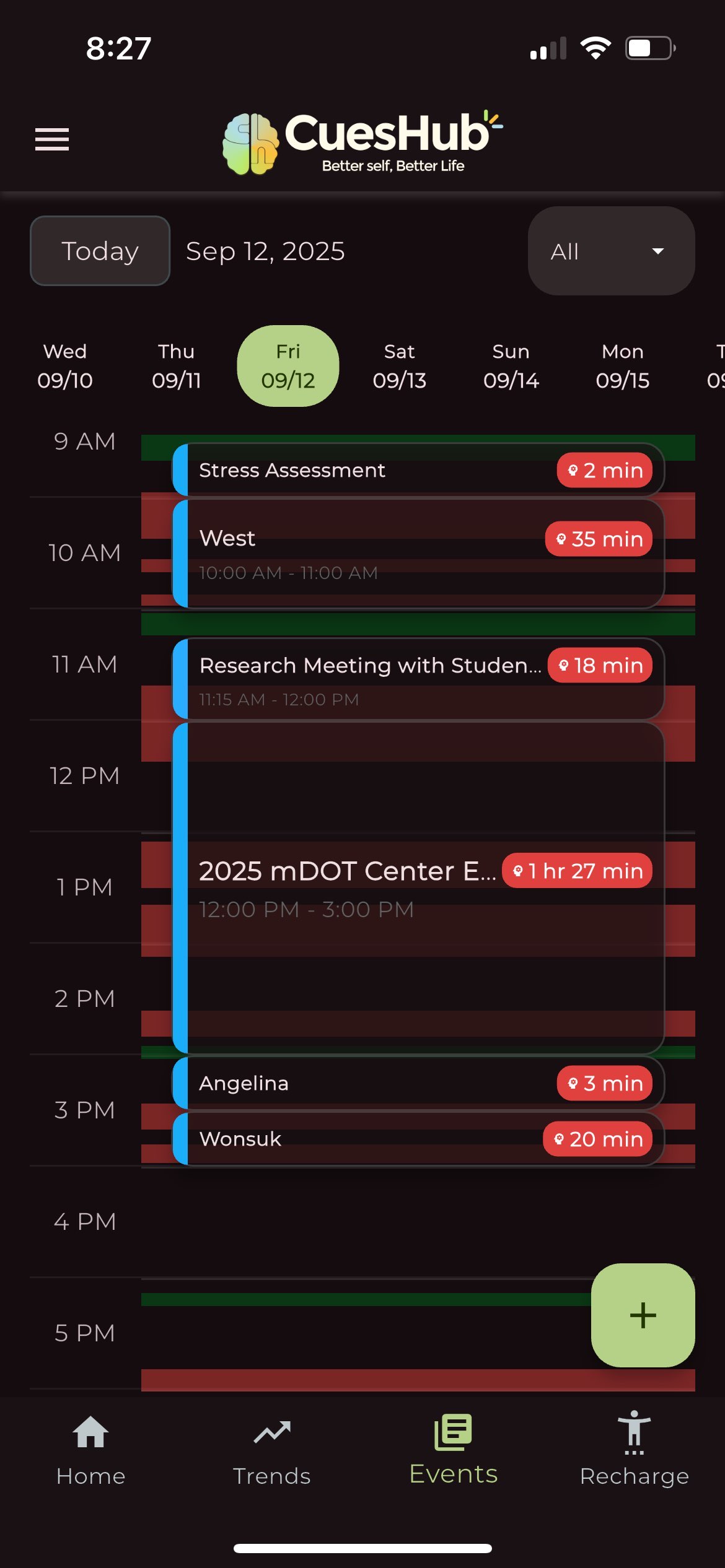Open the West event card
Image resolution: width=725 pixels, height=1568 pixels.
(372, 554)
